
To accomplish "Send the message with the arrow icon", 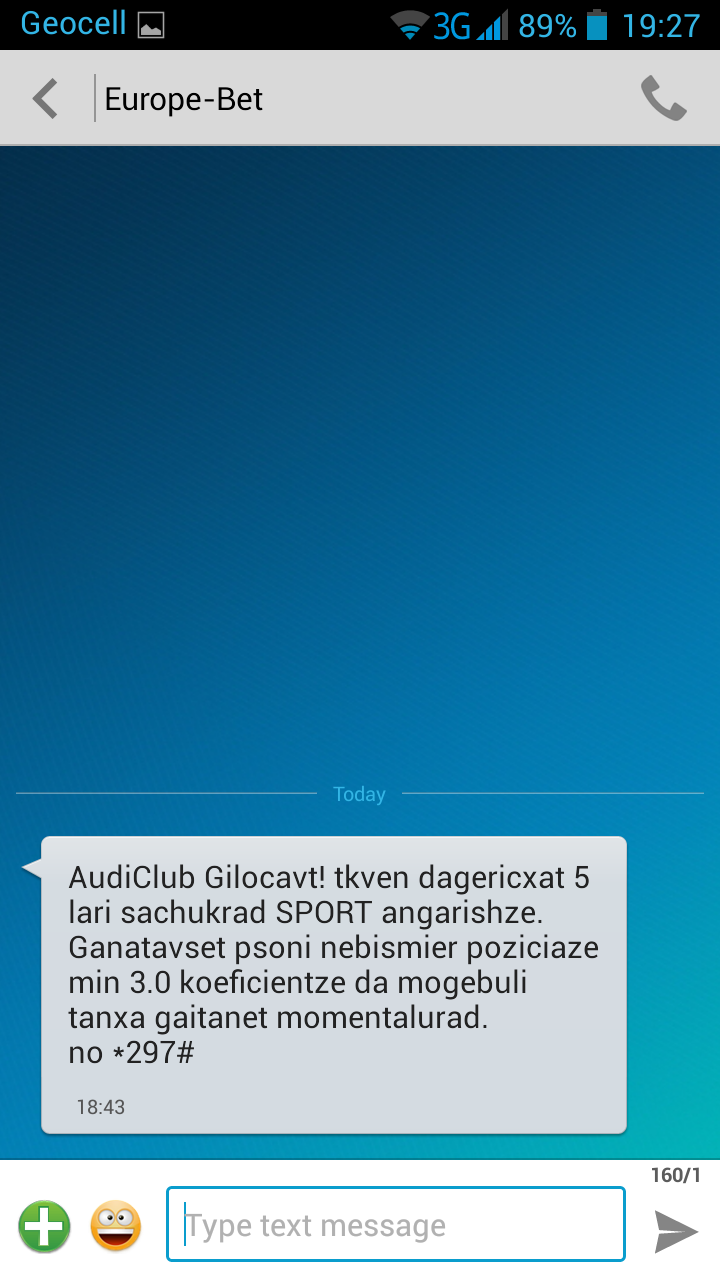I will pyautogui.click(x=676, y=1230).
